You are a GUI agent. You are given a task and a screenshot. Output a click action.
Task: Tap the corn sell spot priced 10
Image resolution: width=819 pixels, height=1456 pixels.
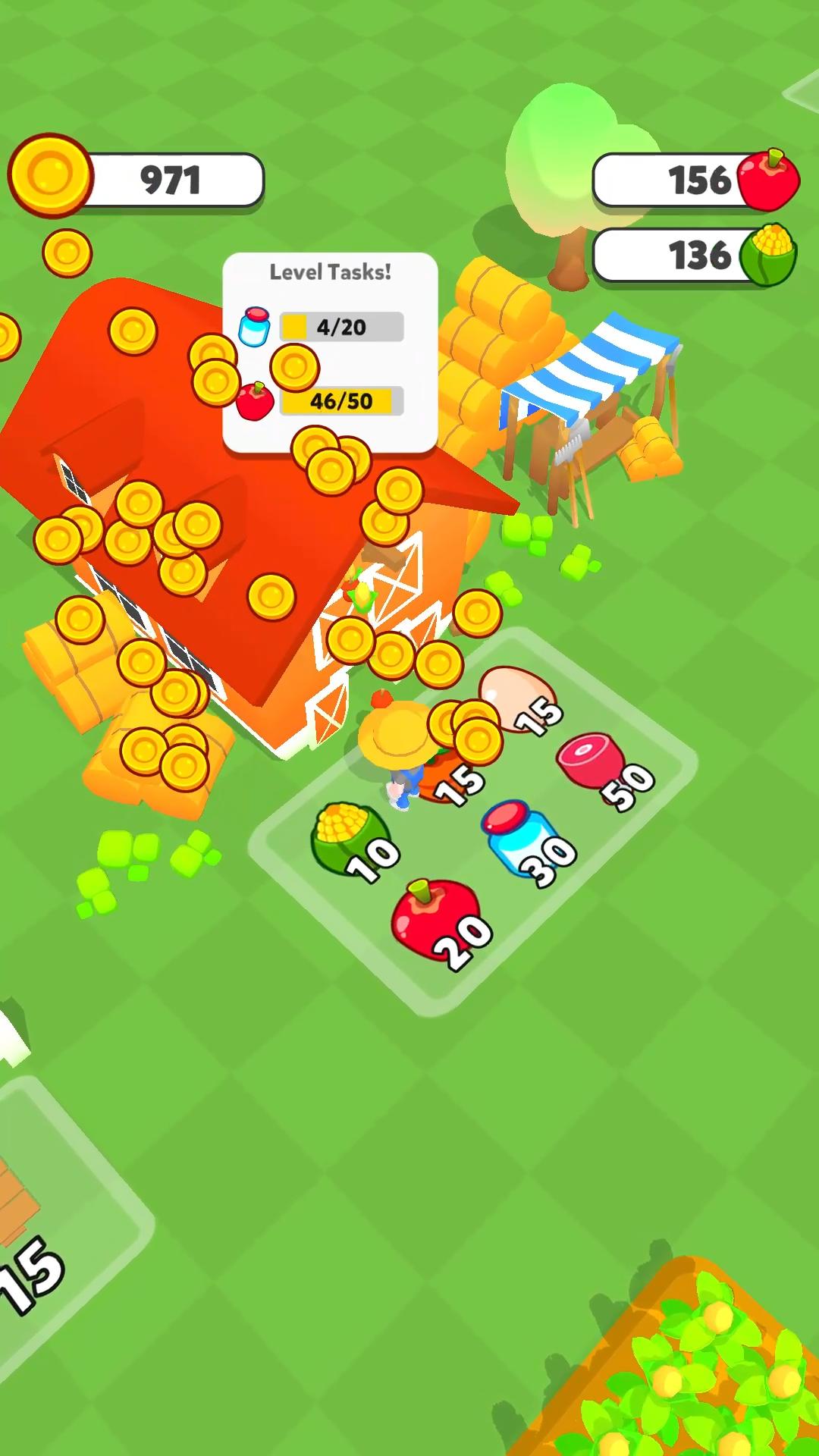click(350, 842)
